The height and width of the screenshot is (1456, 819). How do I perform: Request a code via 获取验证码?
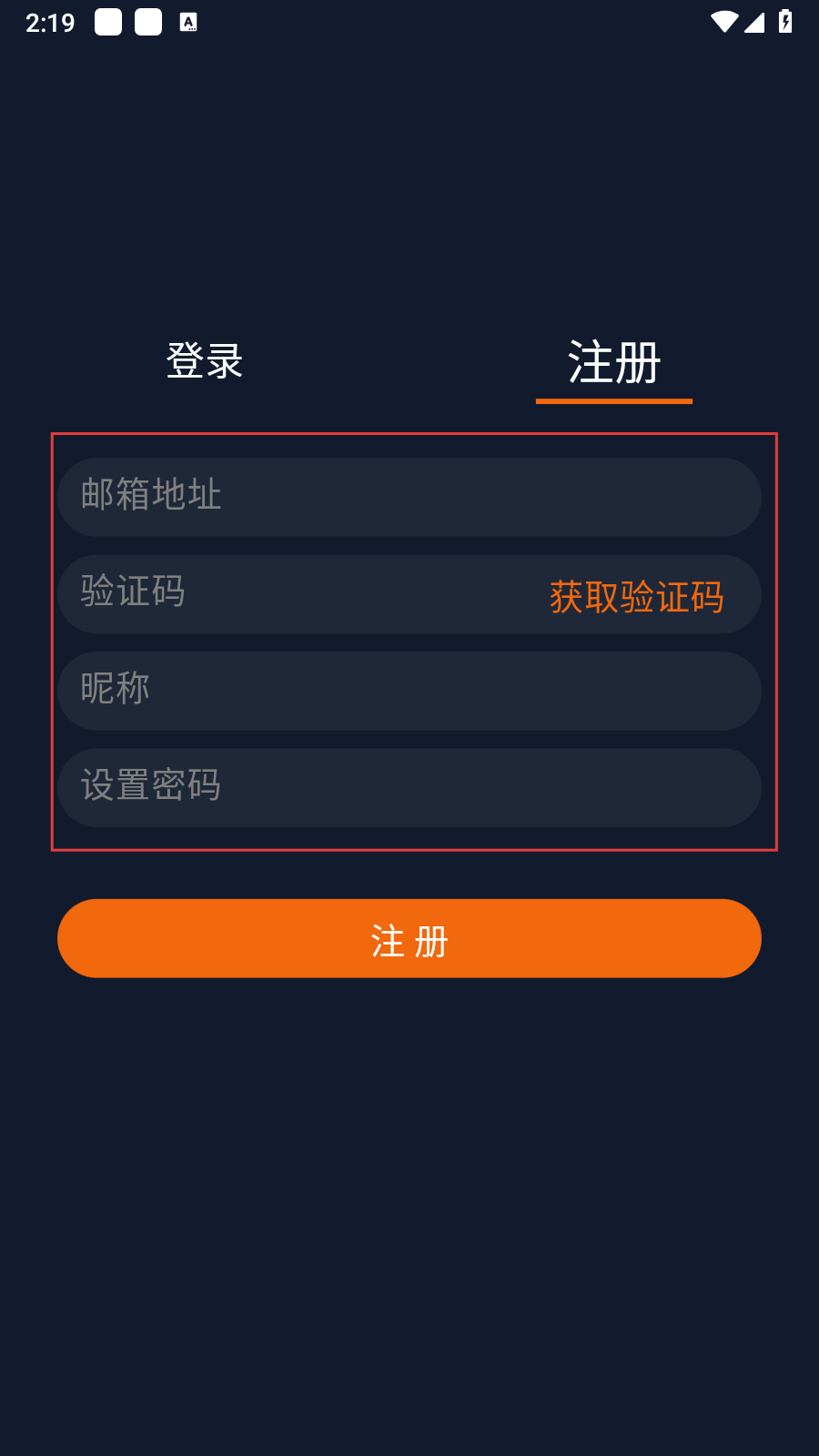(x=636, y=597)
